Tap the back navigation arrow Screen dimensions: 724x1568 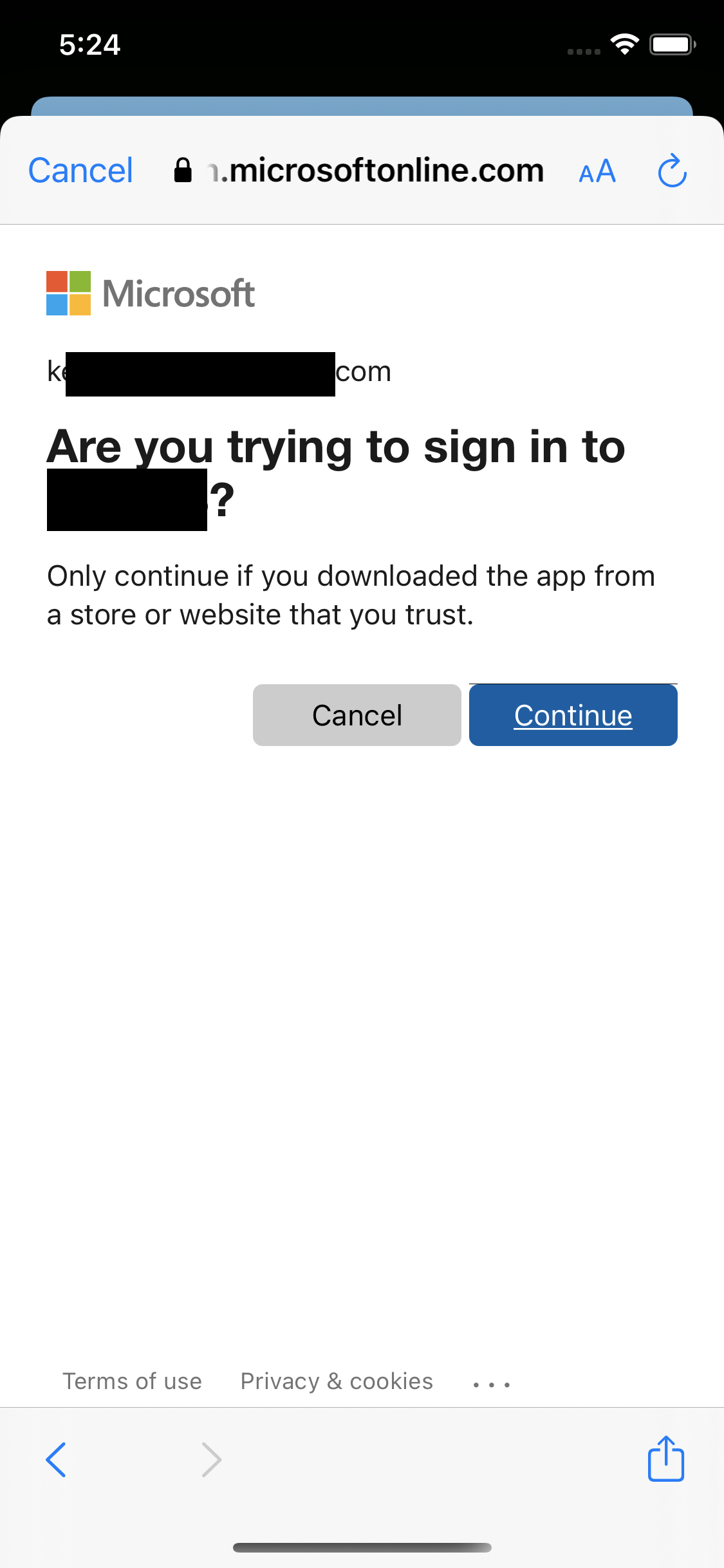tap(57, 1459)
